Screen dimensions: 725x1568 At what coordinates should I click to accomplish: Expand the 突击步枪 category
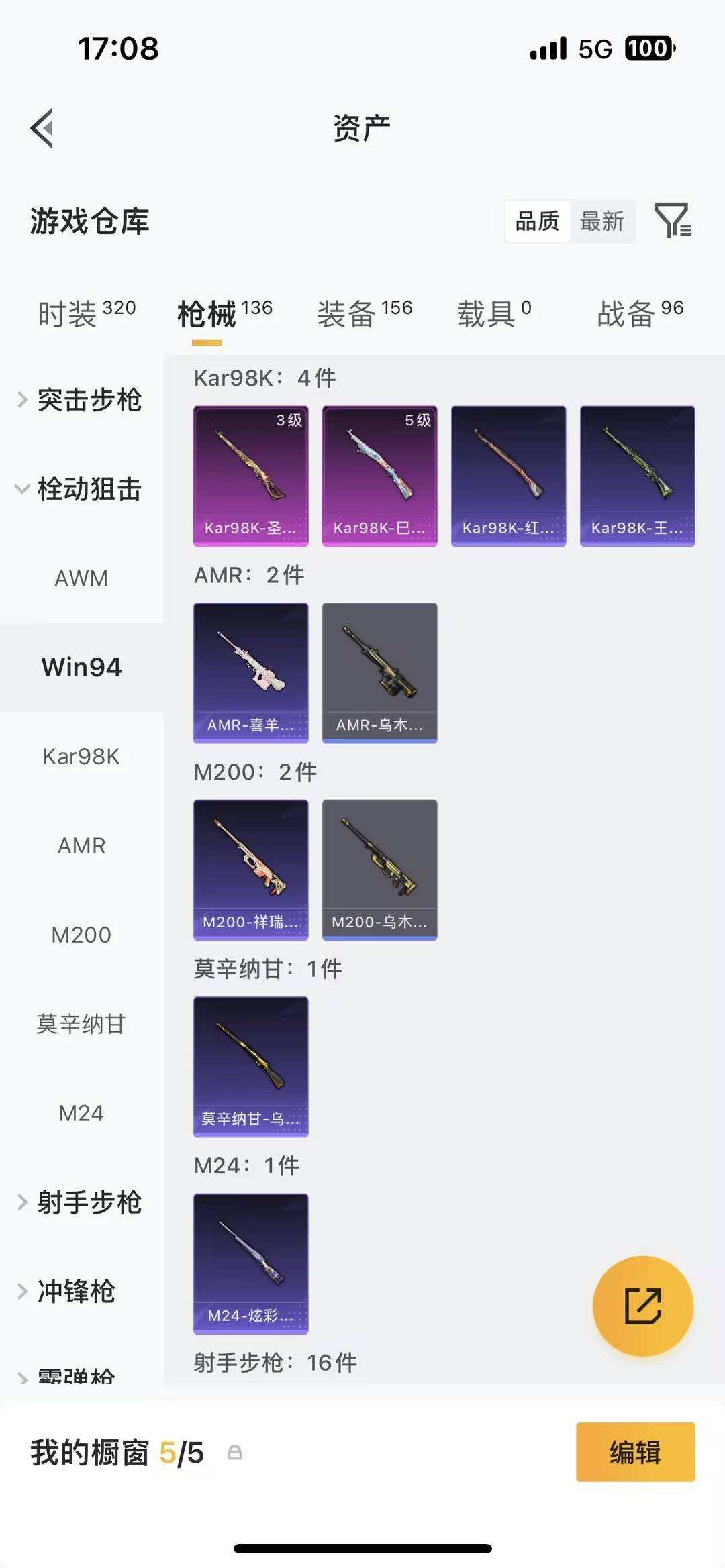coord(91,401)
